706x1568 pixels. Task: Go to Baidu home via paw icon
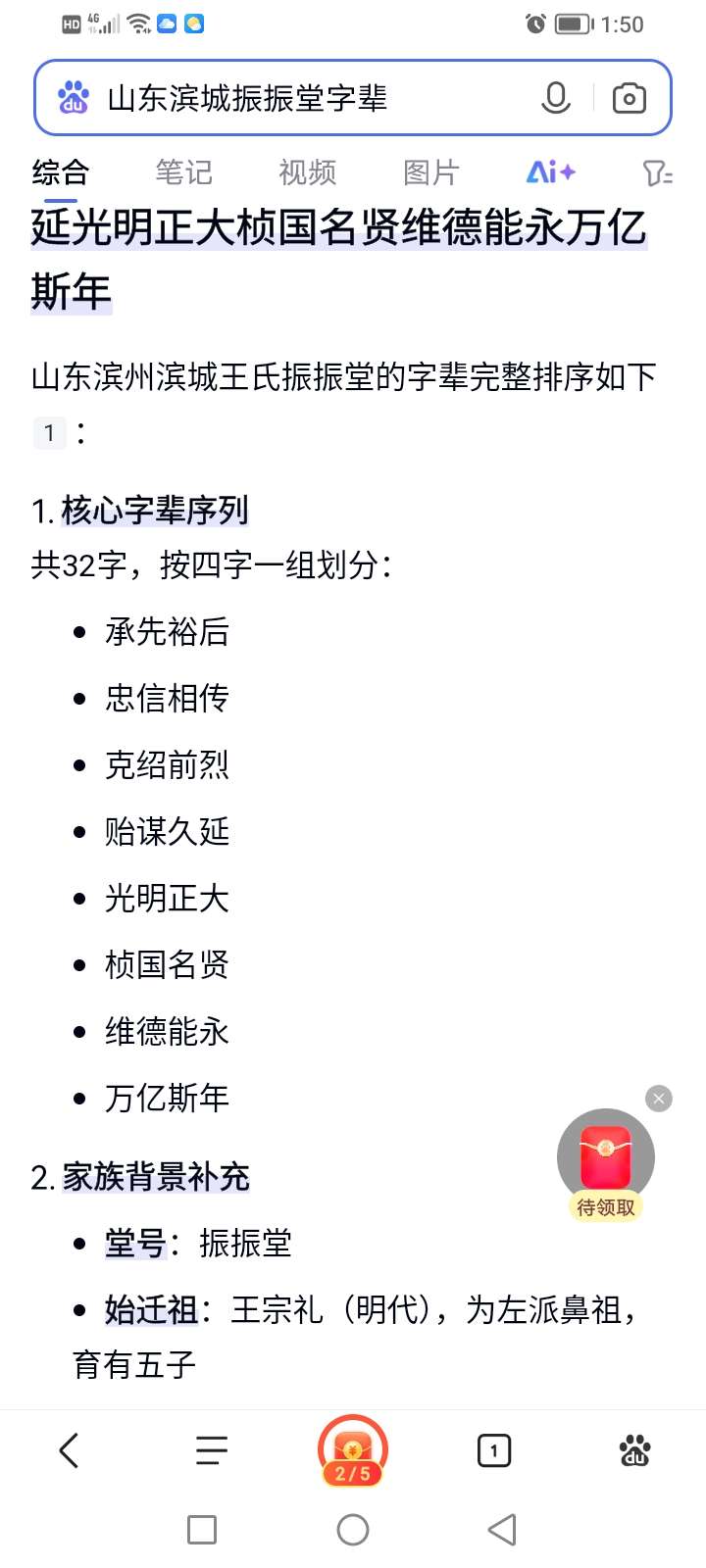click(x=635, y=1450)
